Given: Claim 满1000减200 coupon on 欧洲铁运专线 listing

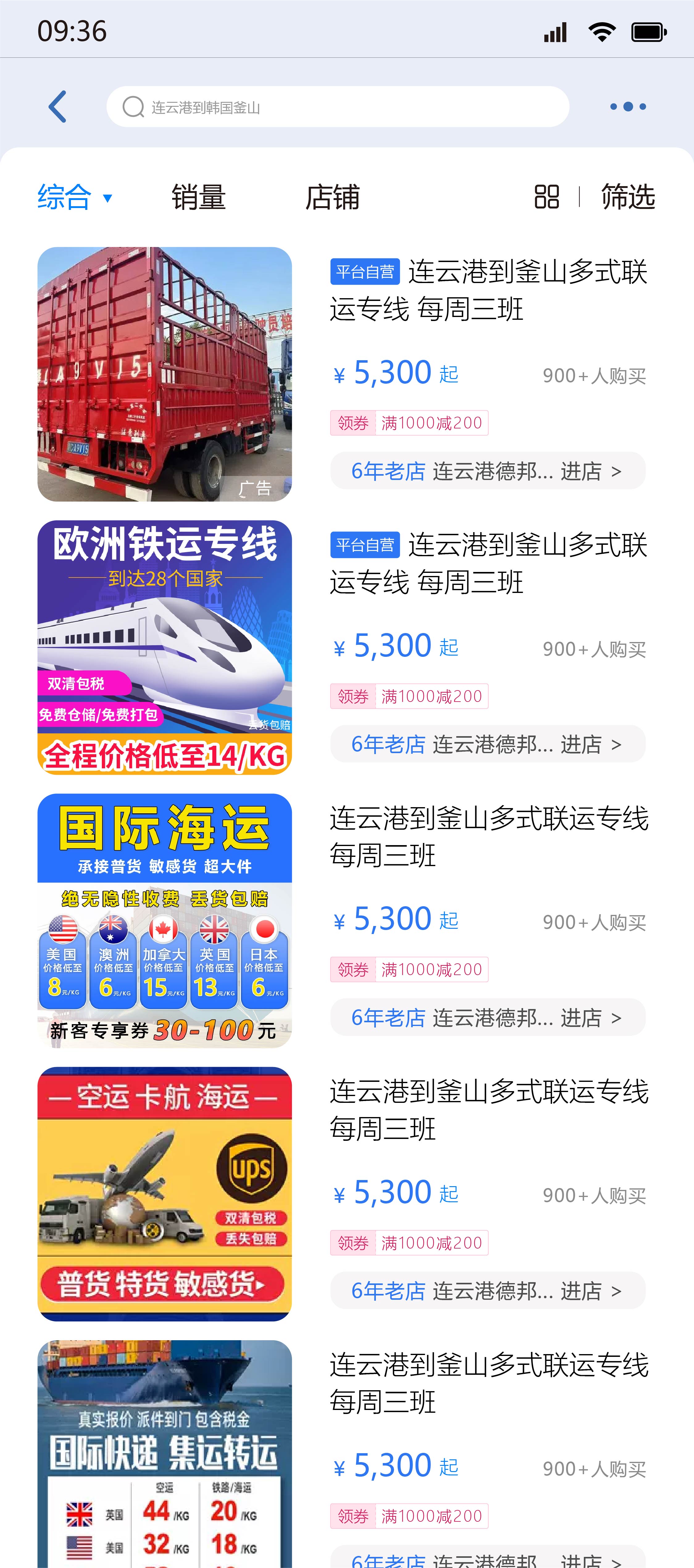Looking at the screenshot, I should click(409, 696).
